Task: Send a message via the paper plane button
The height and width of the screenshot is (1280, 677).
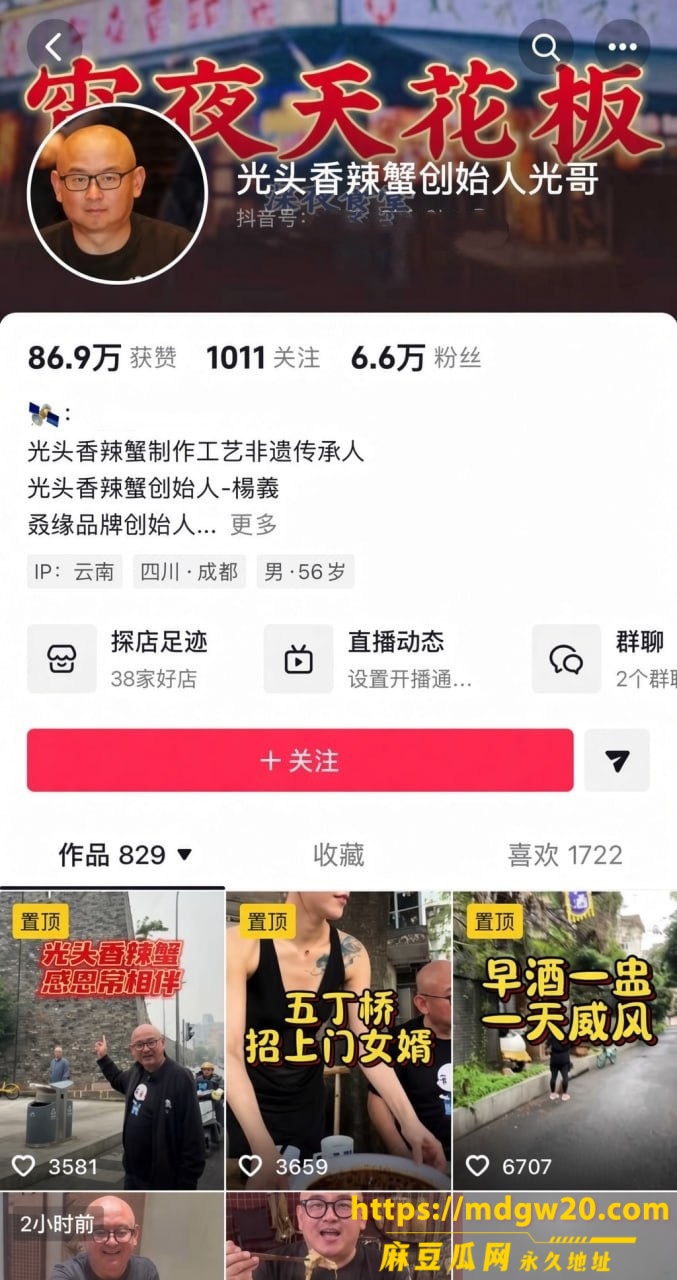Action: [617, 760]
